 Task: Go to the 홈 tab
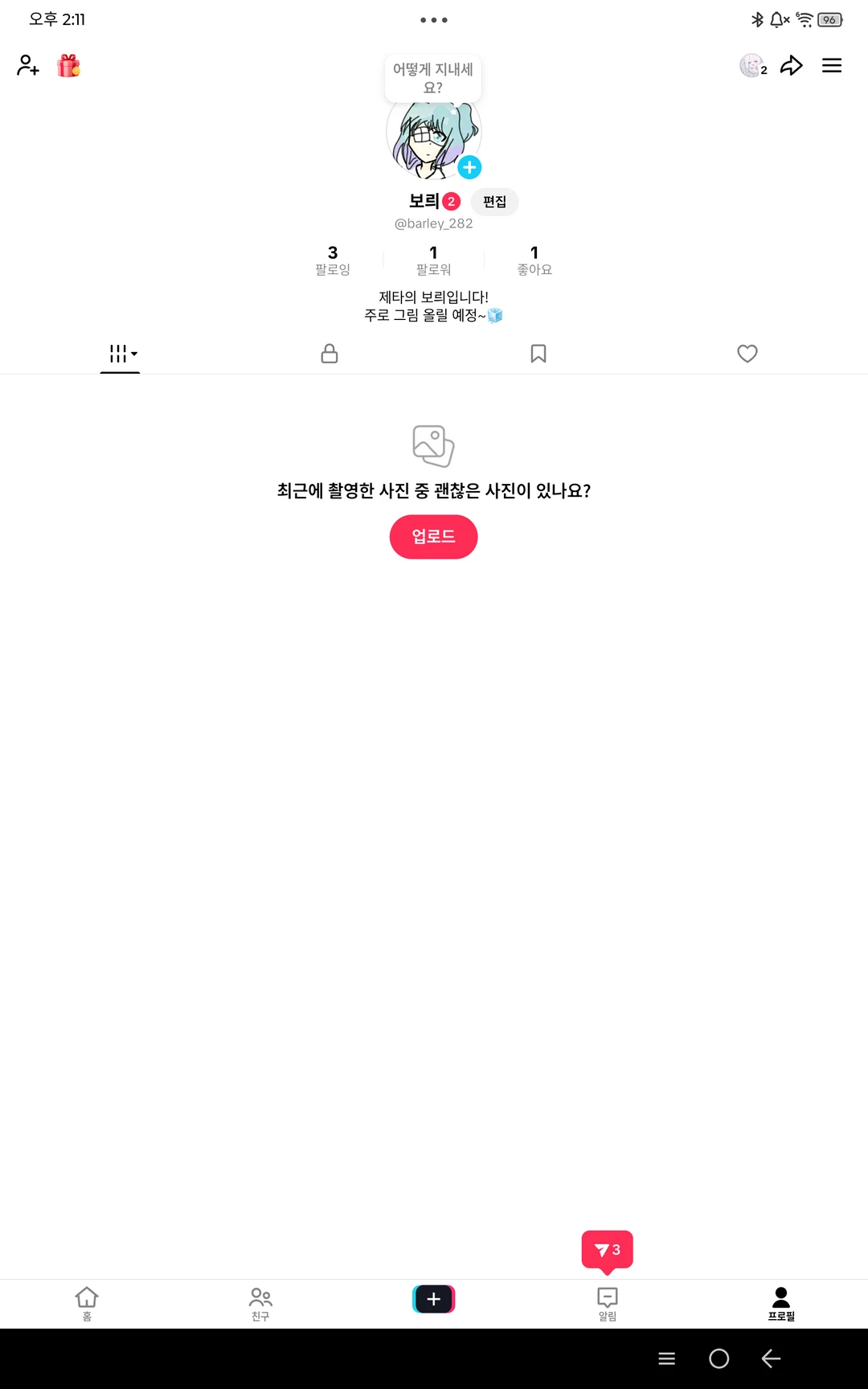87,1303
